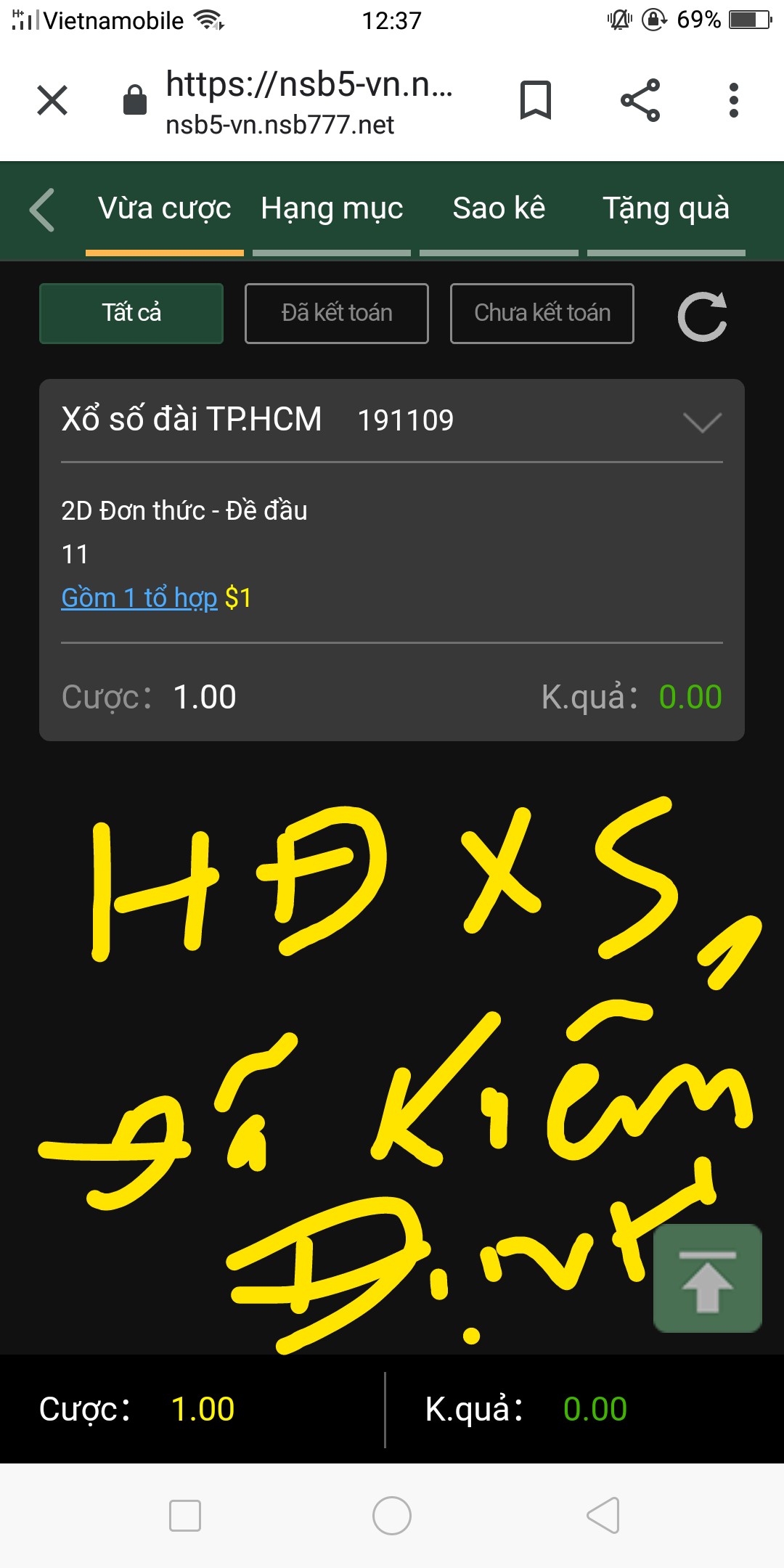Refresh the bet list
The image size is (784, 1568).
702,317
